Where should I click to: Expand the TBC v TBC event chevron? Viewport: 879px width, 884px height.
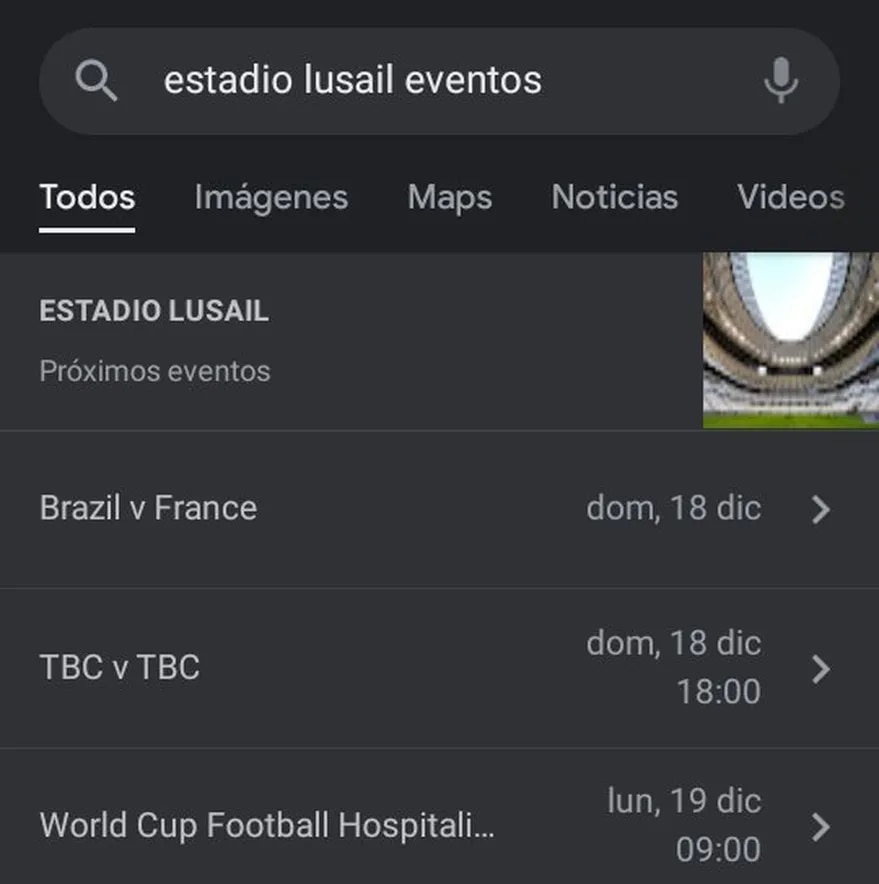(x=822, y=667)
